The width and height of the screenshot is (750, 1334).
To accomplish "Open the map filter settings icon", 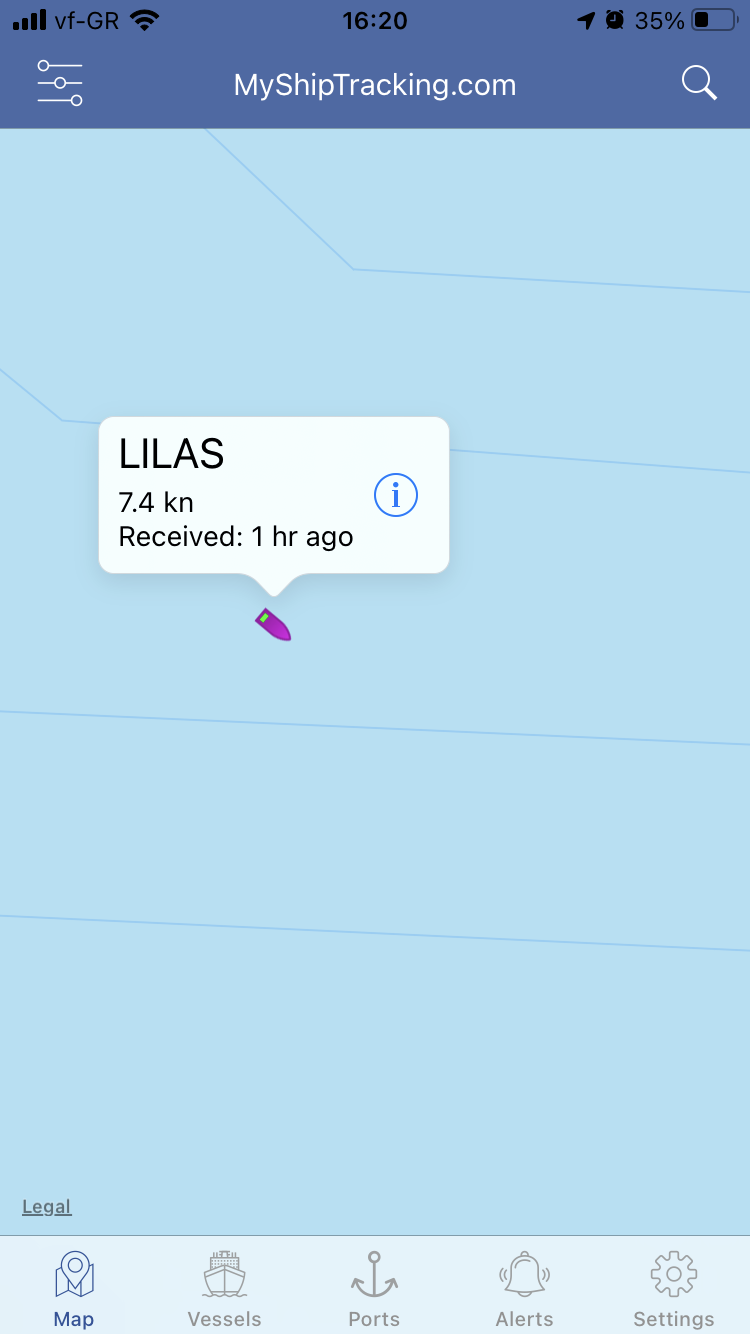I will click(60, 83).
